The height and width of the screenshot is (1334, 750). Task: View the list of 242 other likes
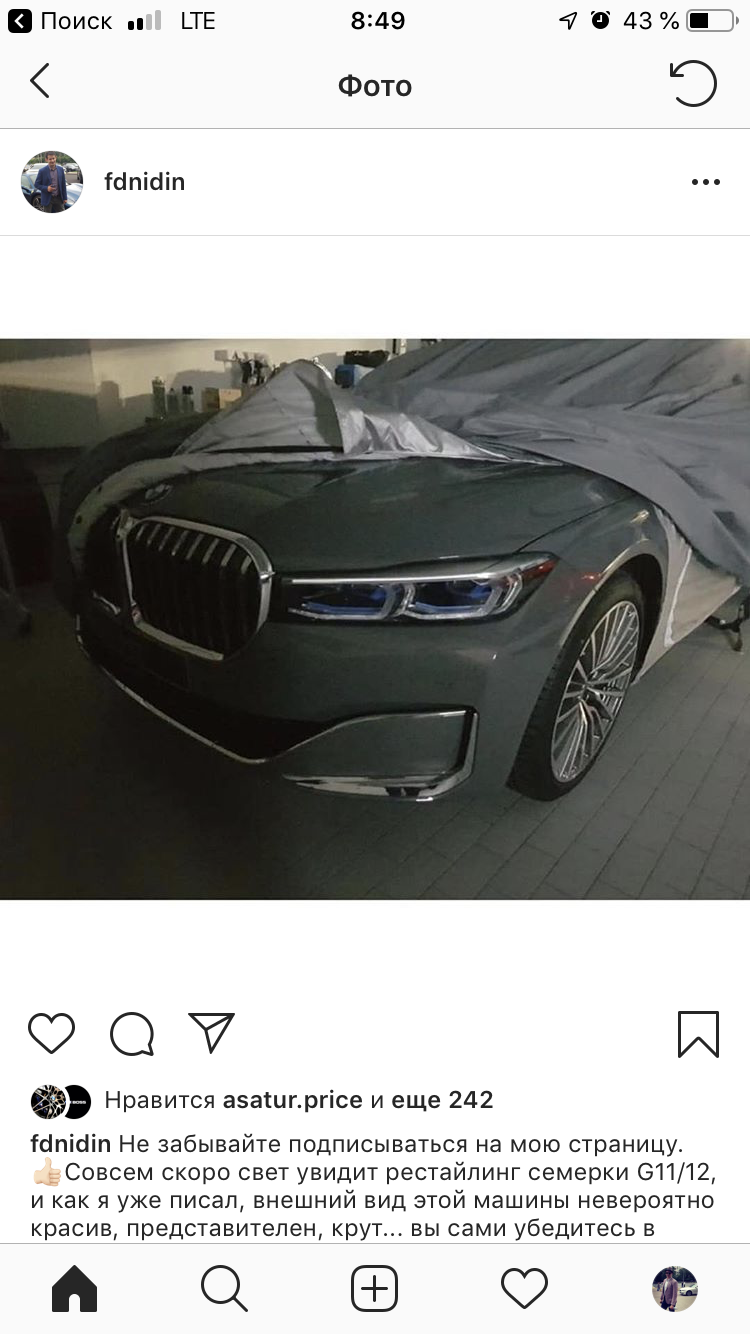click(442, 1100)
